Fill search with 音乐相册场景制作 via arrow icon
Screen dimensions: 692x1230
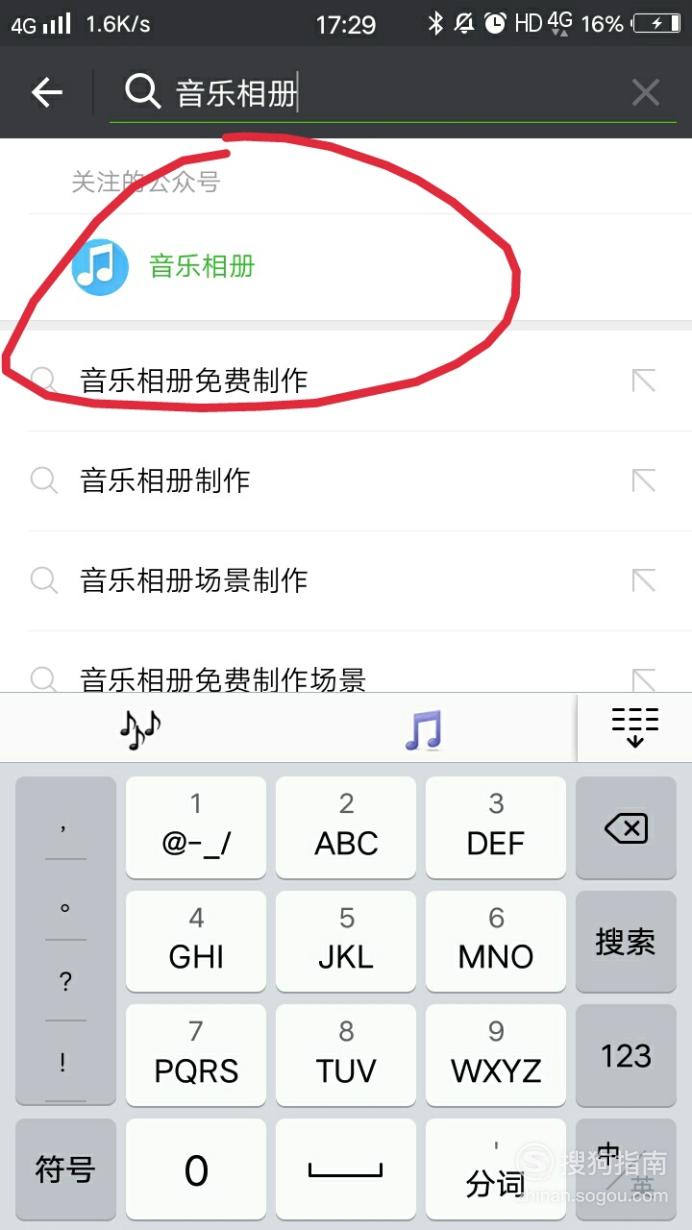644,581
